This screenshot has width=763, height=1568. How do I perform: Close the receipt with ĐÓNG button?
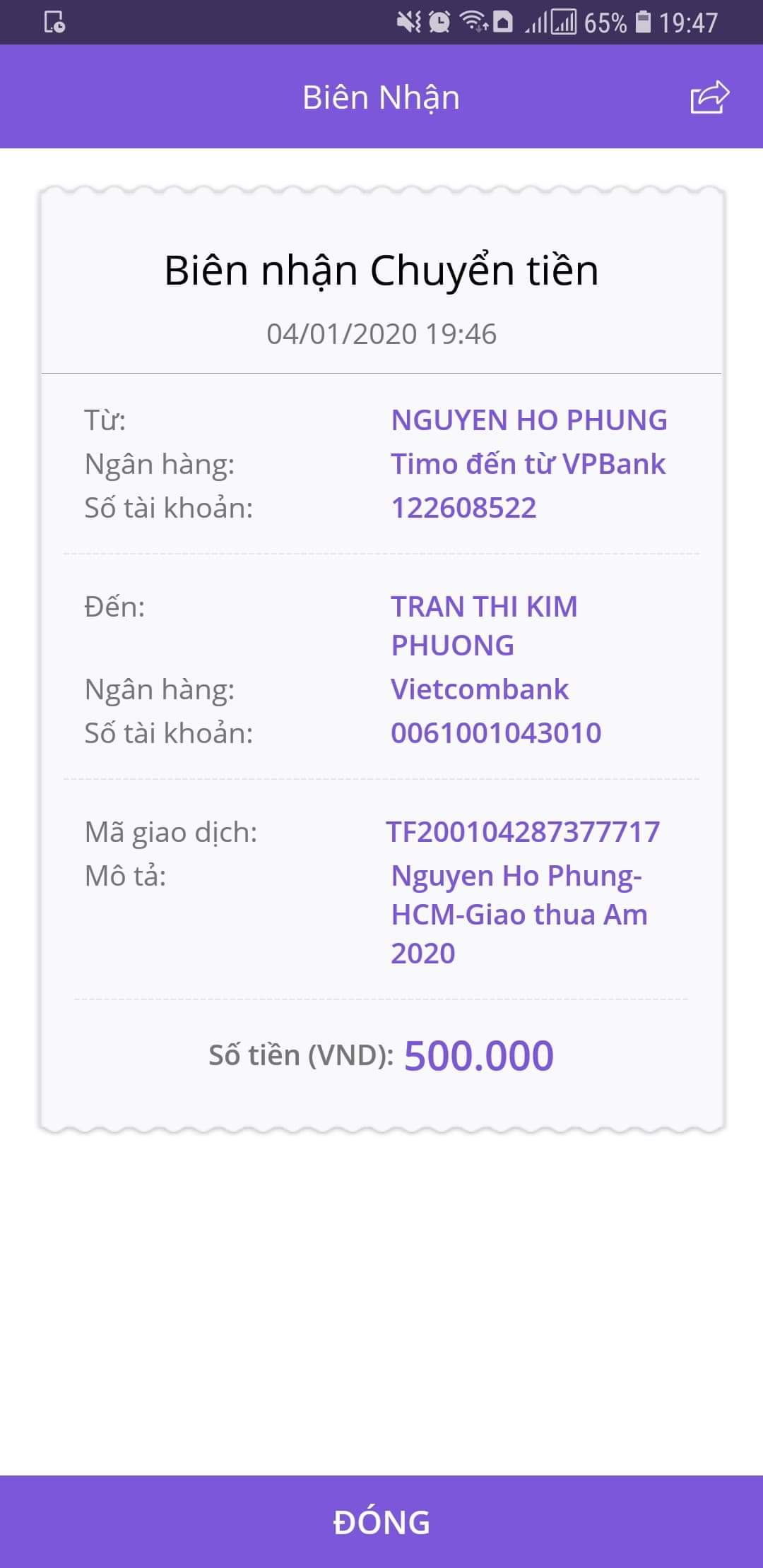click(x=381, y=1521)
